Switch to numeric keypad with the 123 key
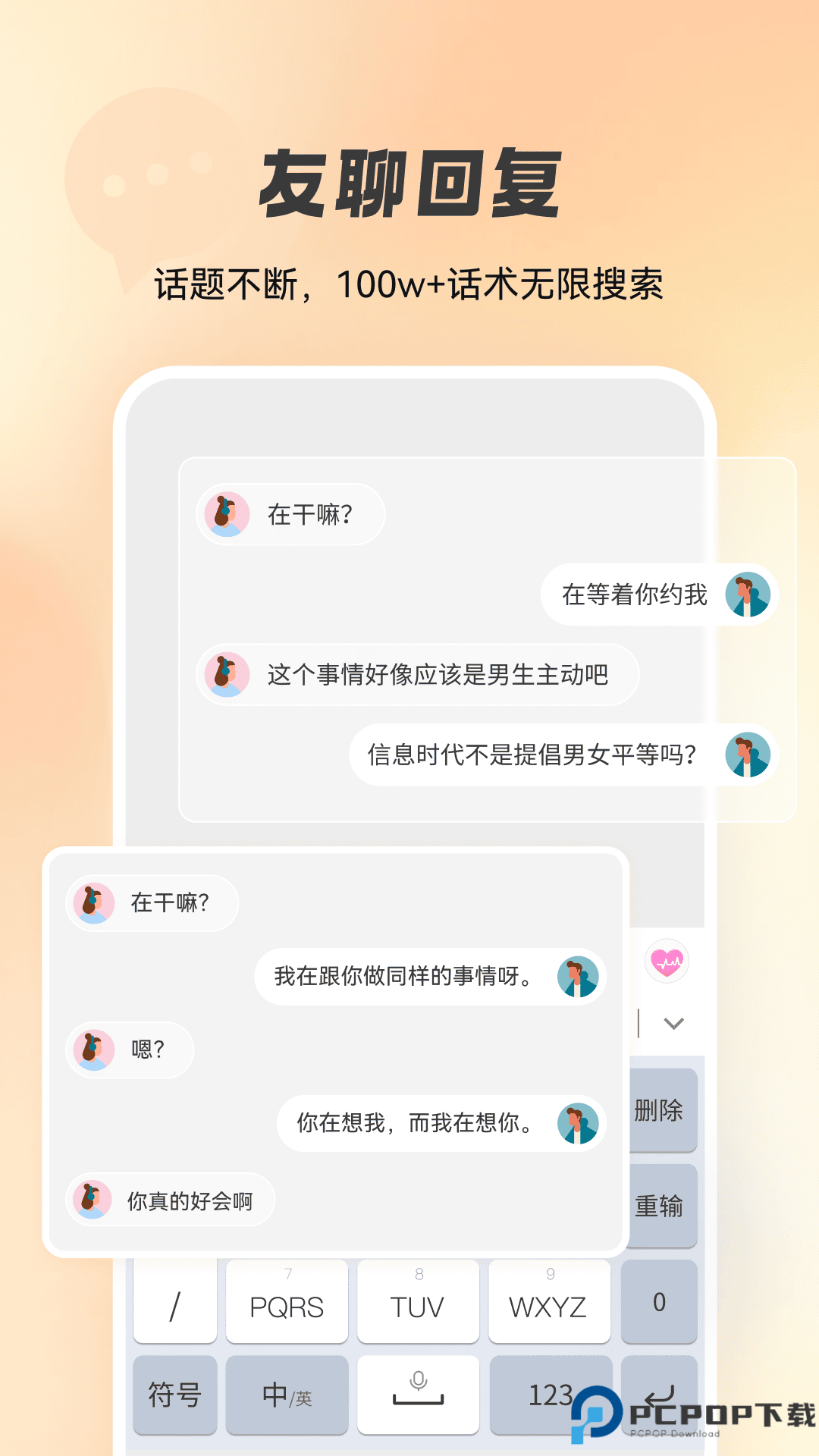819x1456 pixels. (553, 1395)
